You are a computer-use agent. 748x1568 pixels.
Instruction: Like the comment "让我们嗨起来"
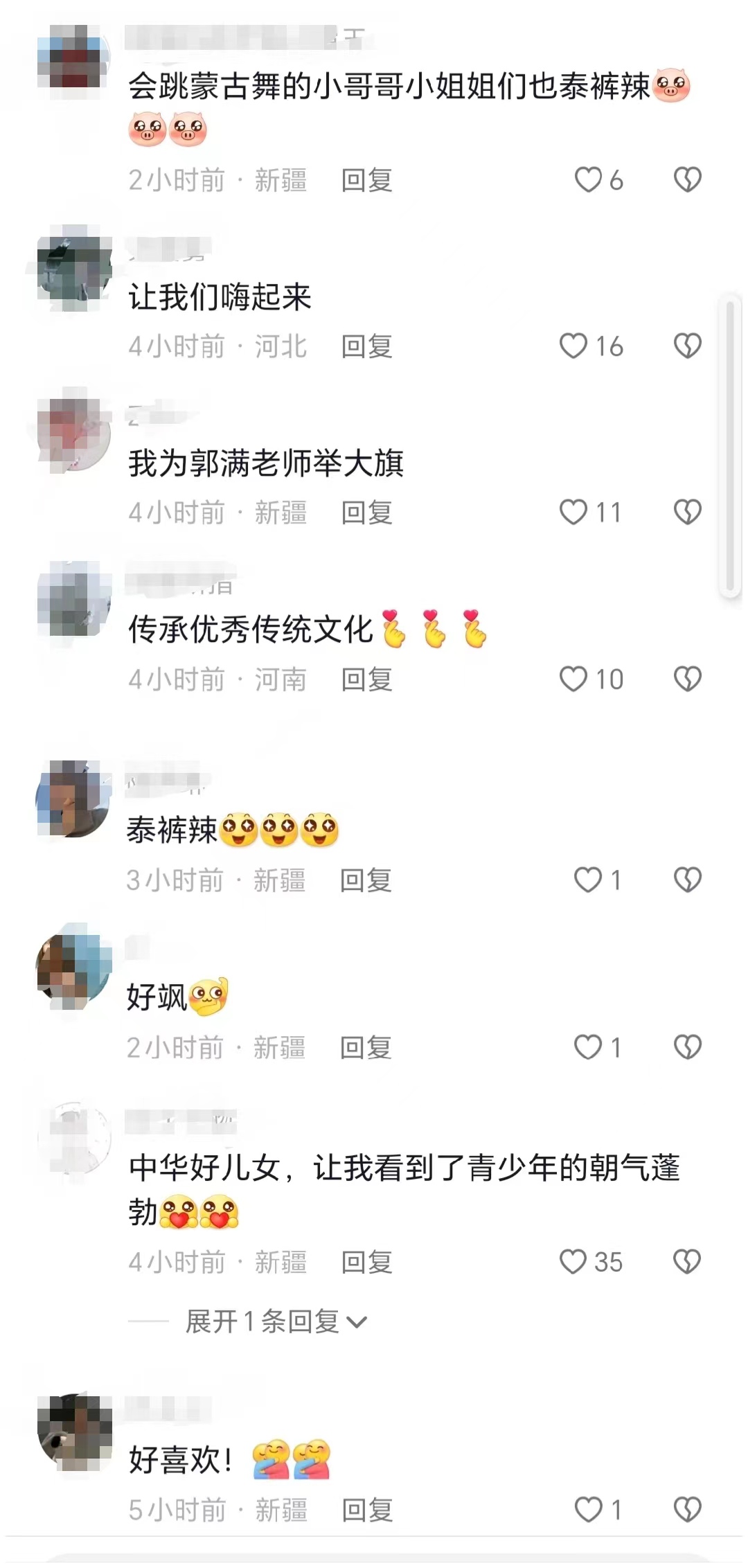[x=573, y=346]
